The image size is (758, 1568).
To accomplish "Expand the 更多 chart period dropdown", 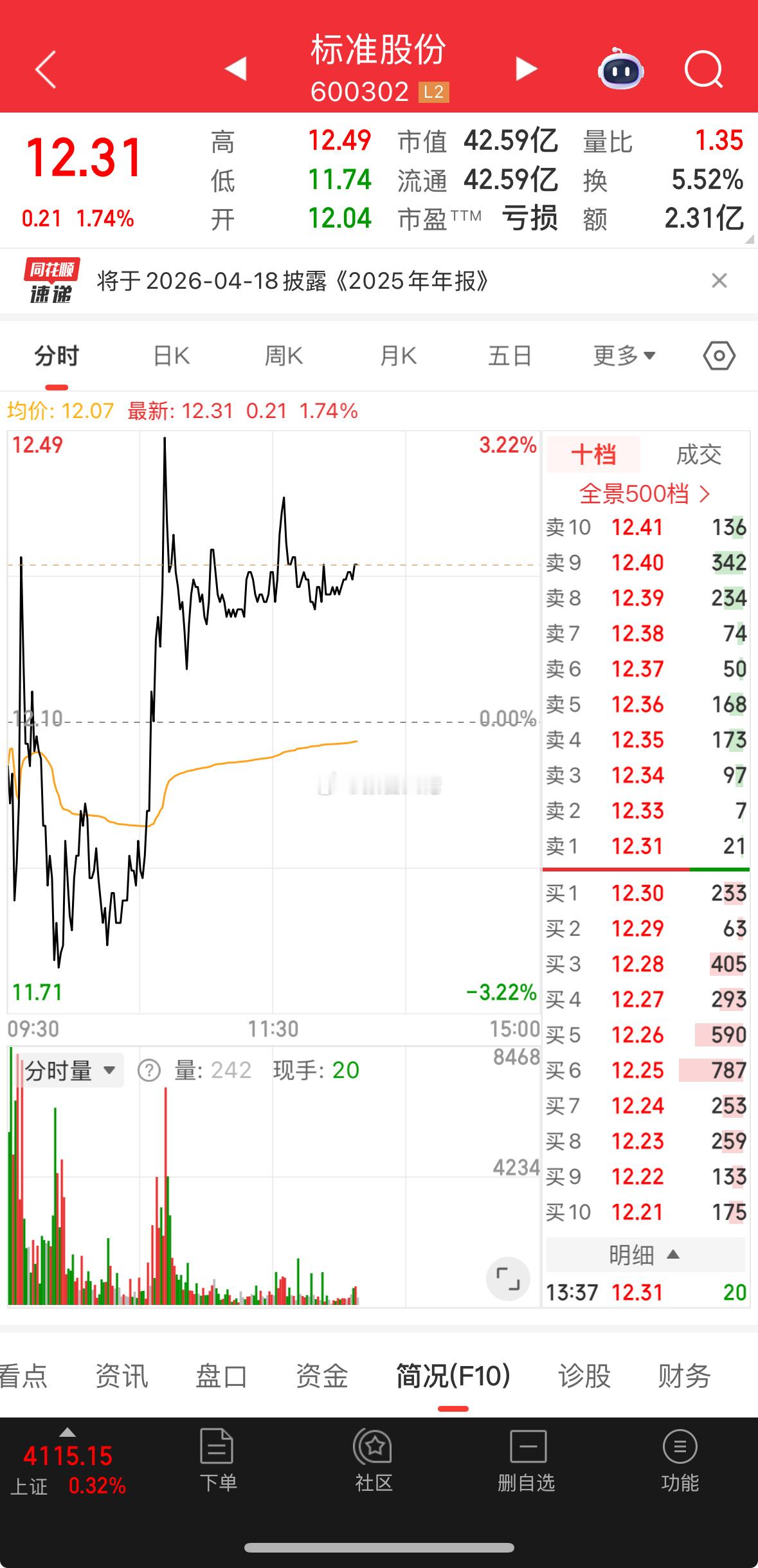I will click(x=622, y=355).
